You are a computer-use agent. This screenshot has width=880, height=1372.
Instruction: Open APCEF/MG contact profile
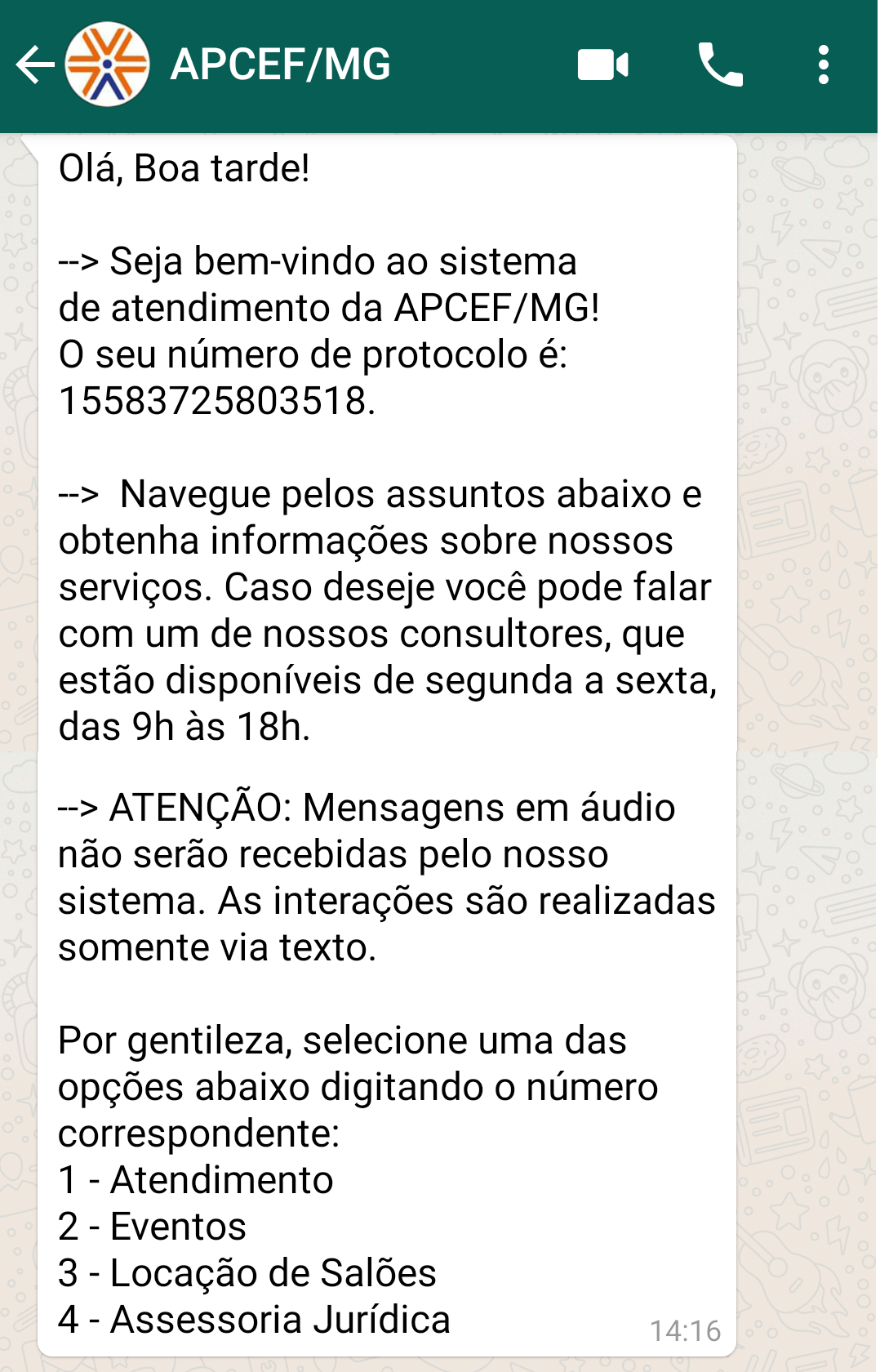point(279,65)
